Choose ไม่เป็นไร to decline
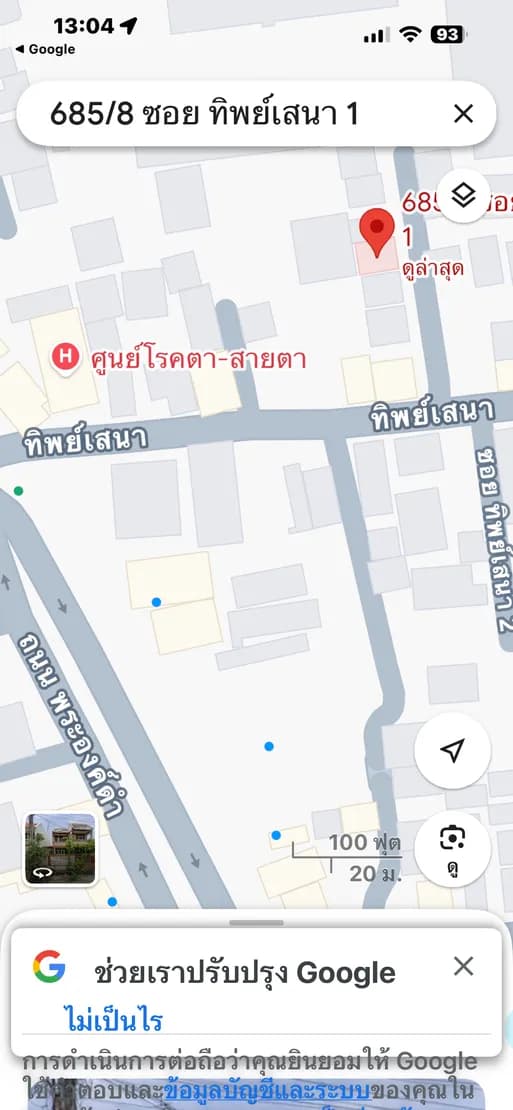 tap(114, 1020)
